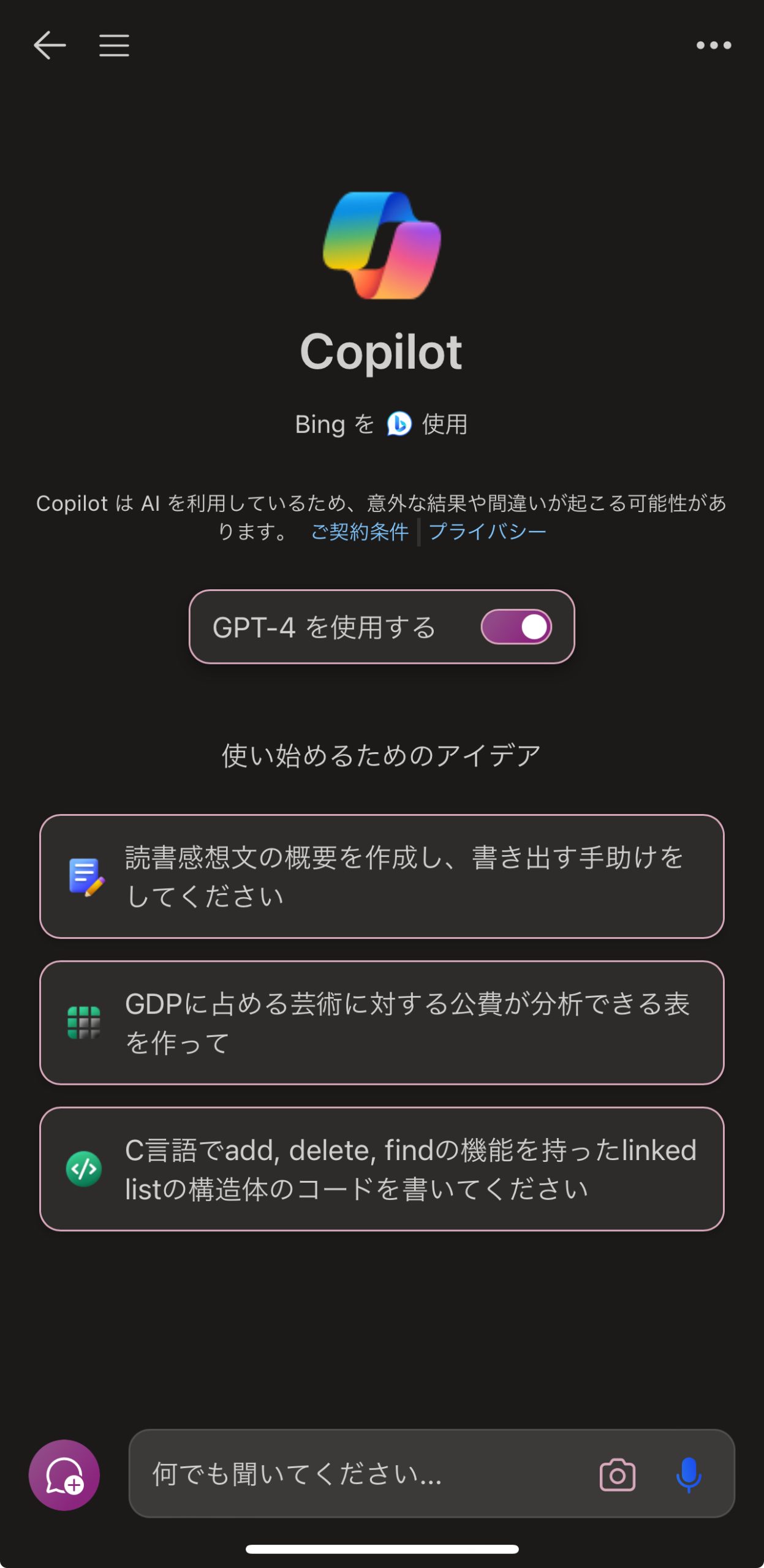The height and width of the screenshot is (1568, 764).
Task: Open the hamburger navigation menu
Action: (x=113, y=45)
